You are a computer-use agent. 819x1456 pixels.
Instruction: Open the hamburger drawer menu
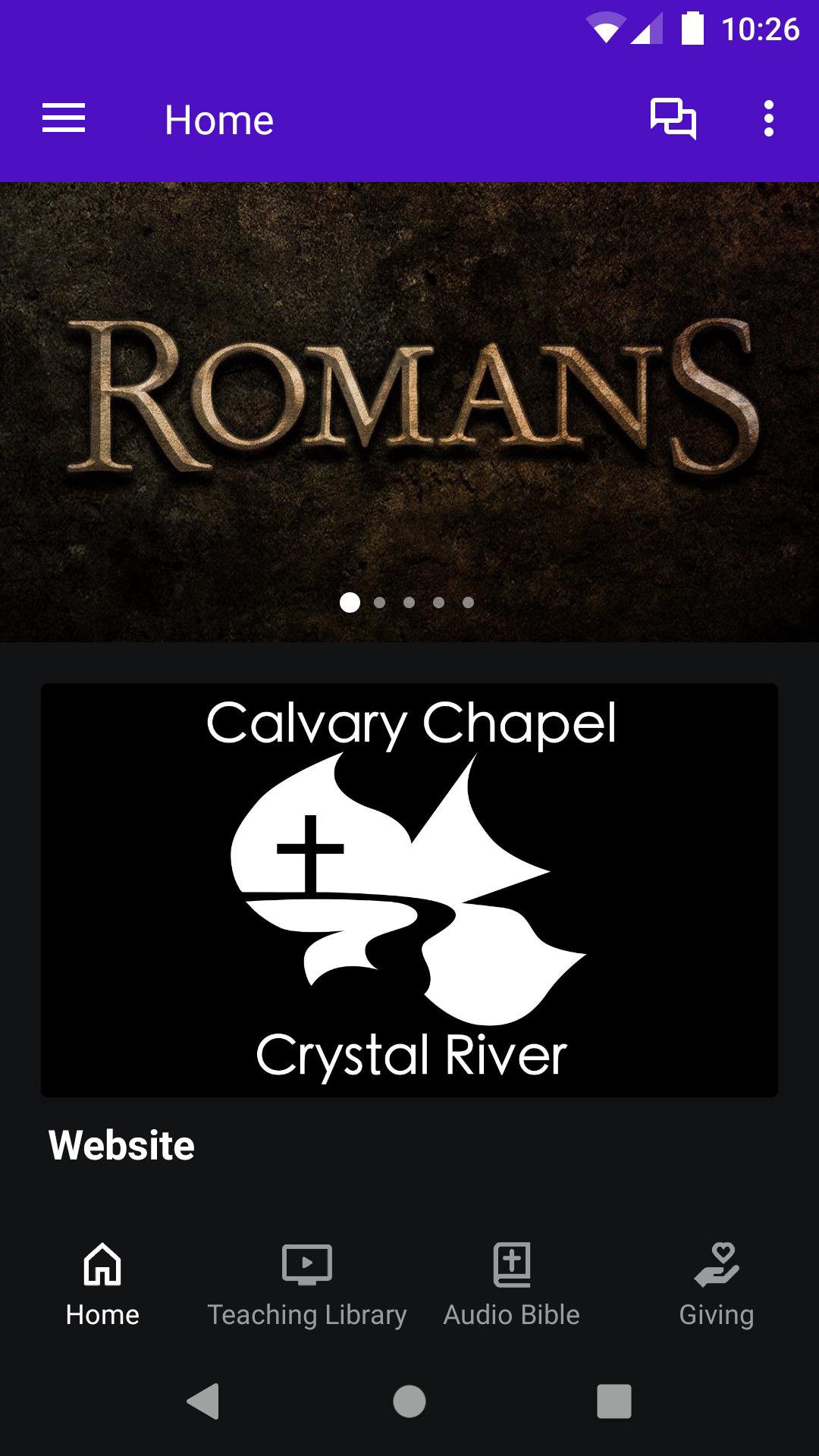(x=64, y=119)
